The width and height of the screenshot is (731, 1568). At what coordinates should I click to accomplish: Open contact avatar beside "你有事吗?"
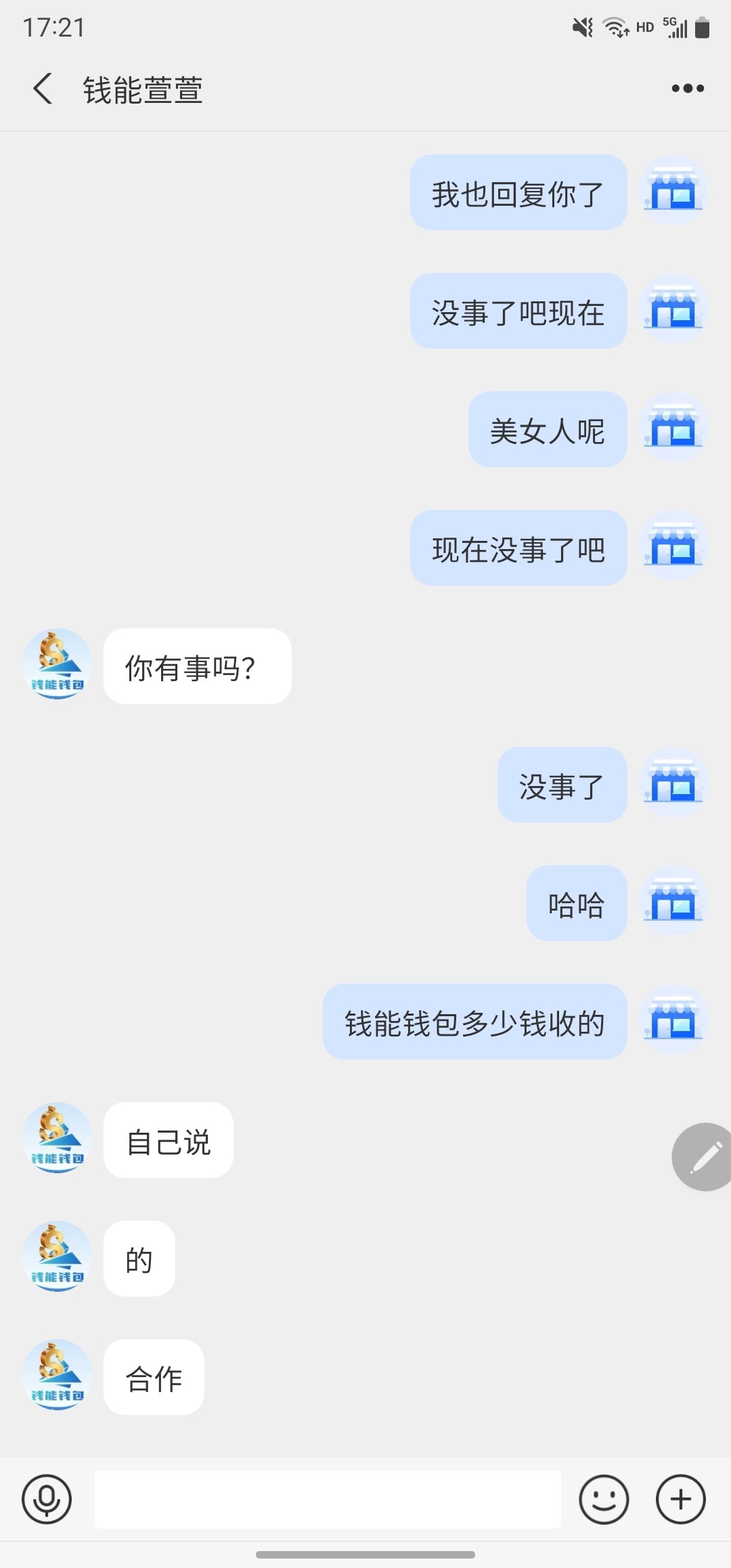58,665
